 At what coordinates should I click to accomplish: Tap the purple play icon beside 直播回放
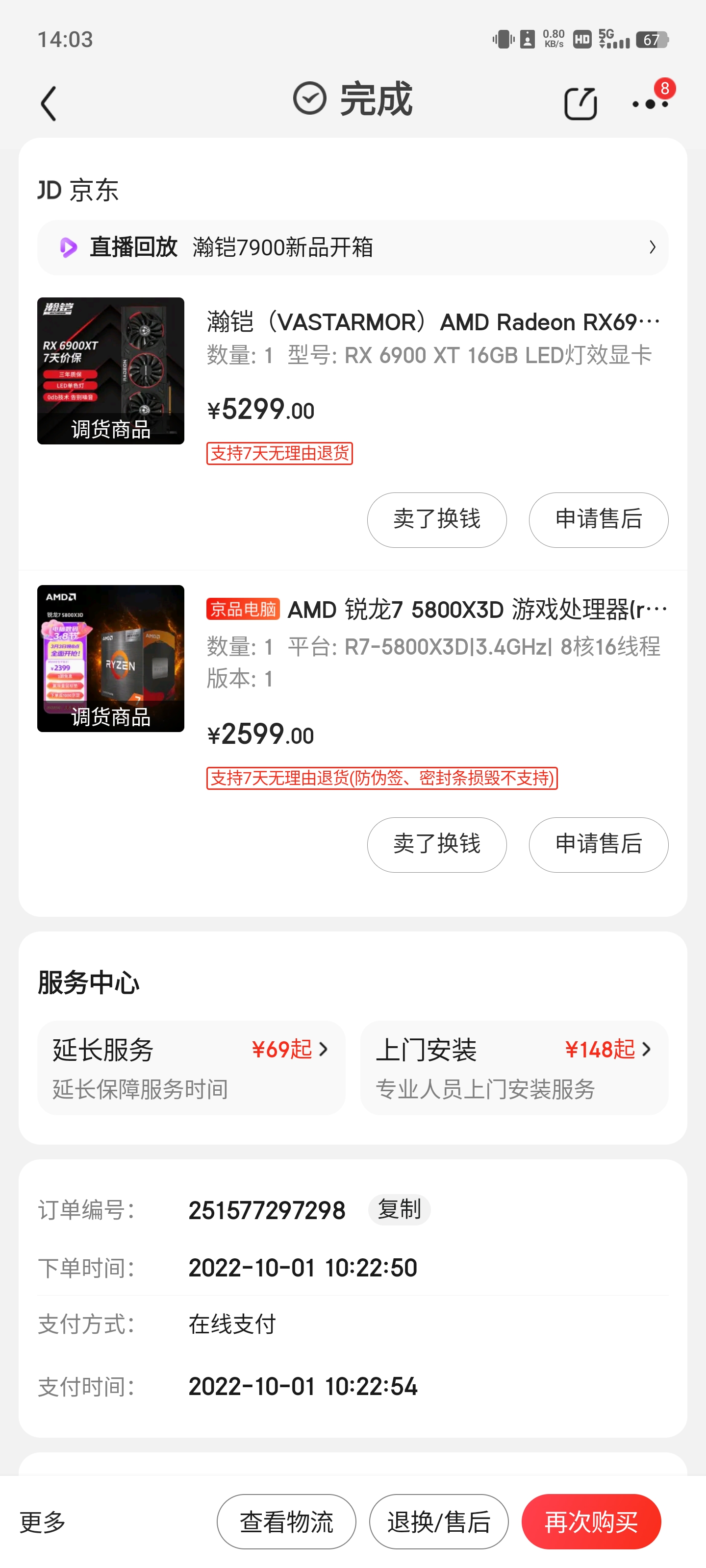point(69,248)
